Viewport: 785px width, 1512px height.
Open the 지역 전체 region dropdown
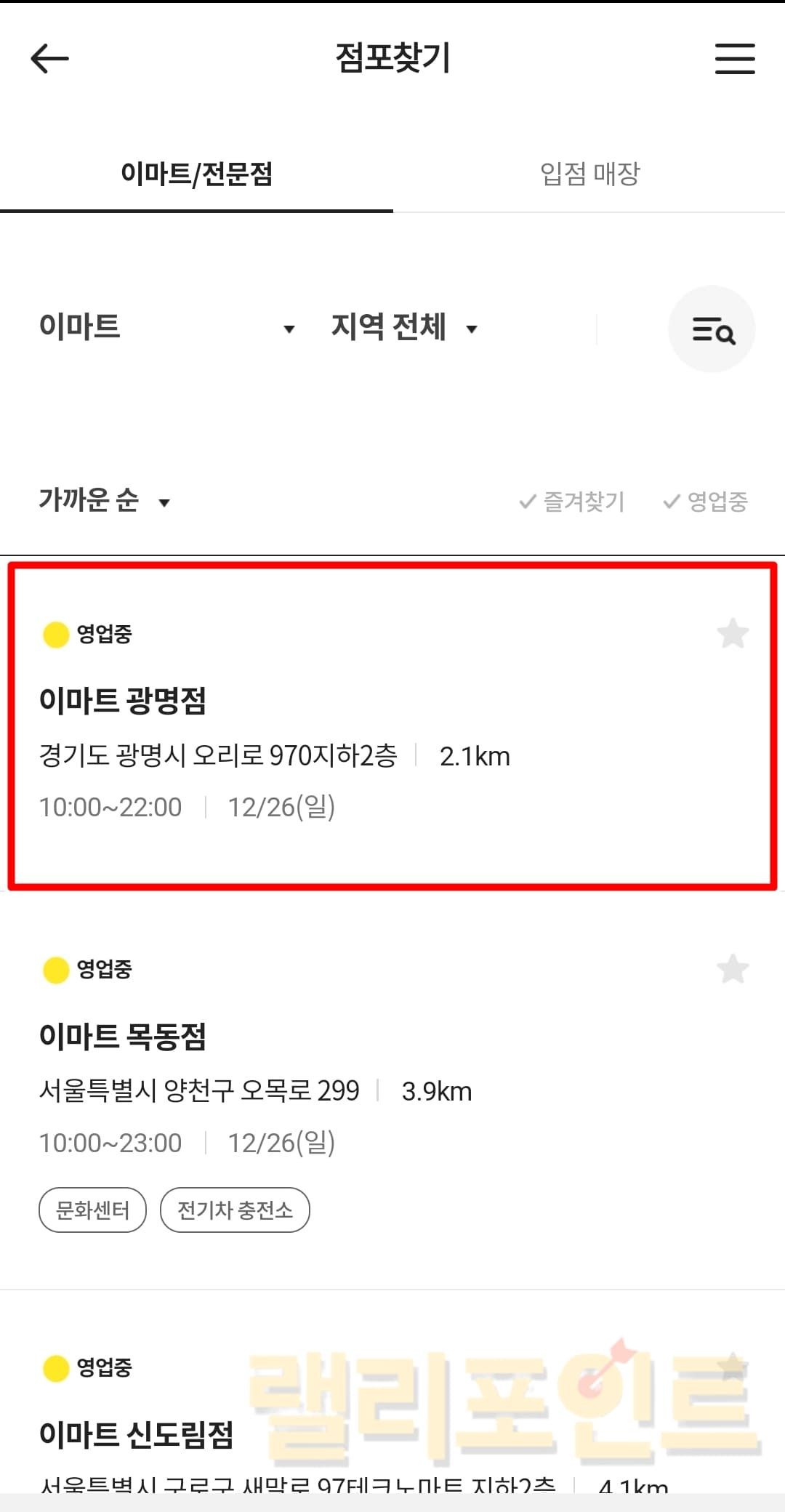point(404,327)
